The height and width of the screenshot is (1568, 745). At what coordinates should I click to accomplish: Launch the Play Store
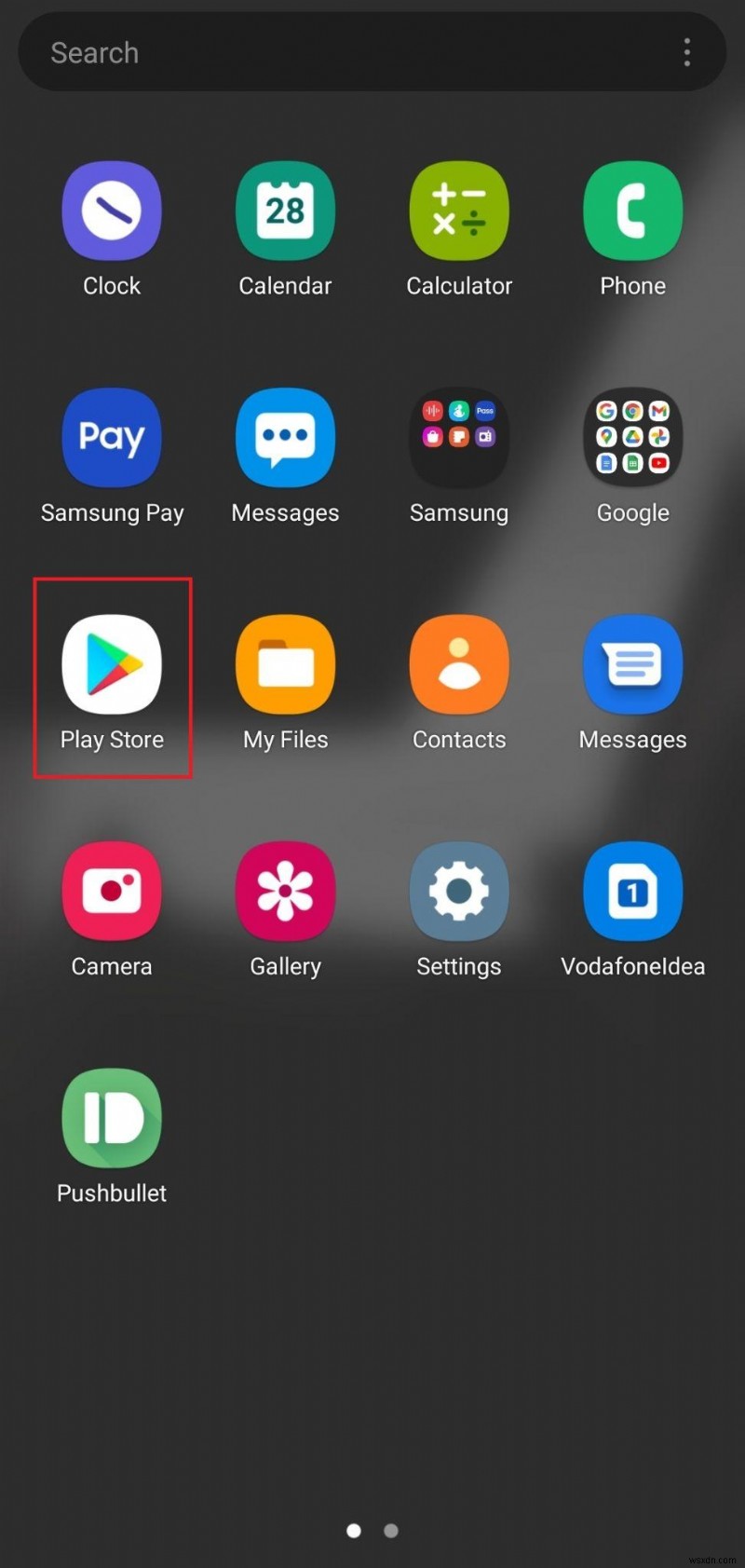[x=112, y=664]
